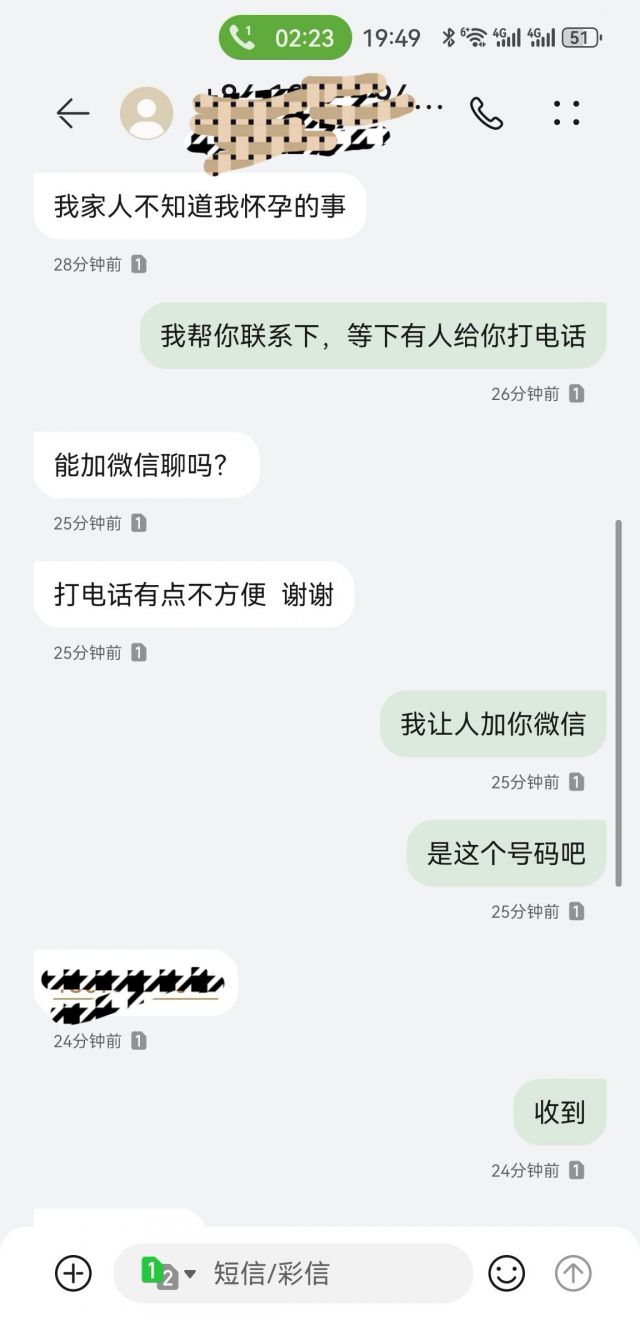Go back to the message list
The image size is (640, 1320).
(x=73, y=113)
